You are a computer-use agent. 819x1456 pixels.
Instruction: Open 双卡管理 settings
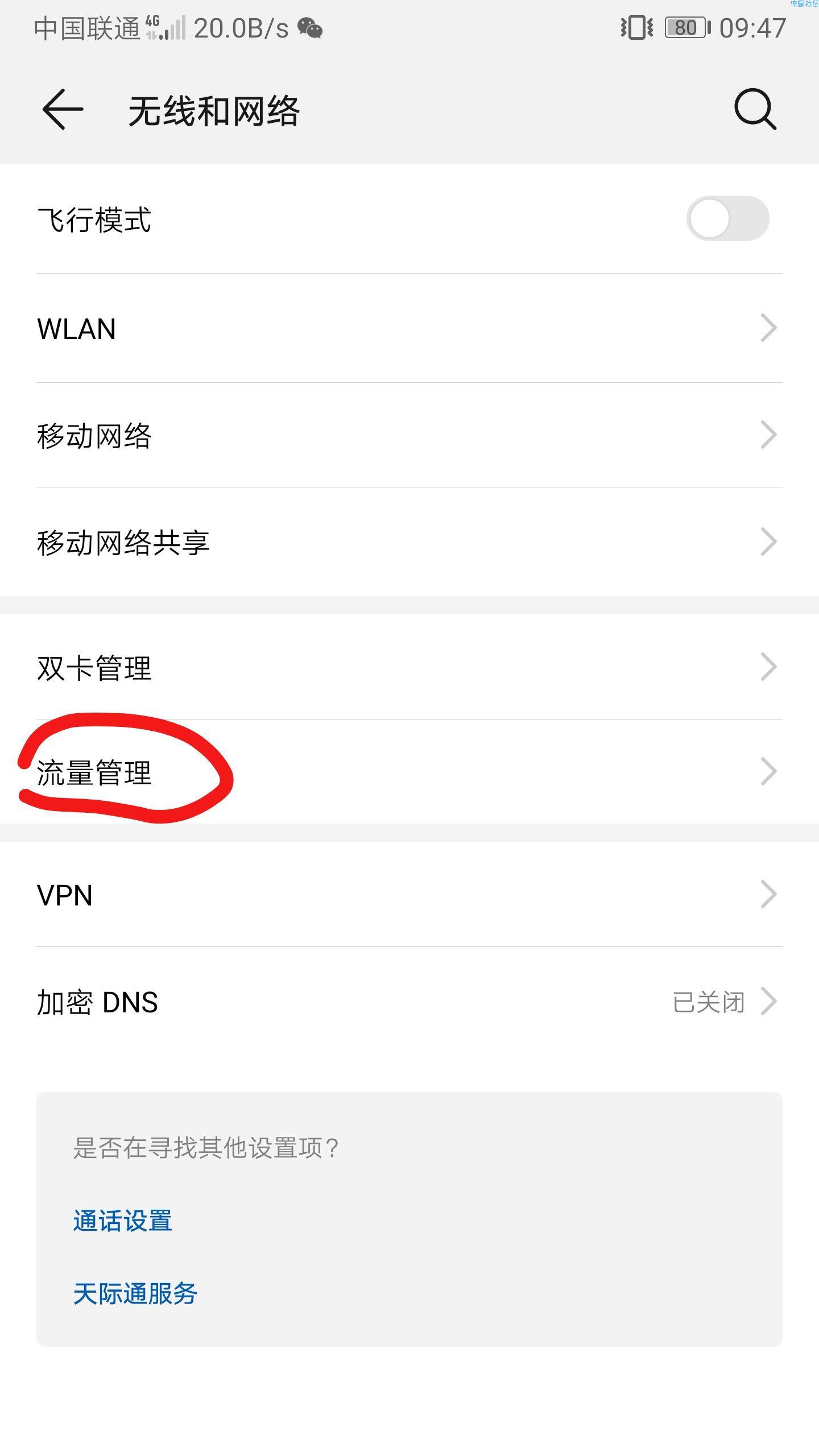[x=409, y=667]
